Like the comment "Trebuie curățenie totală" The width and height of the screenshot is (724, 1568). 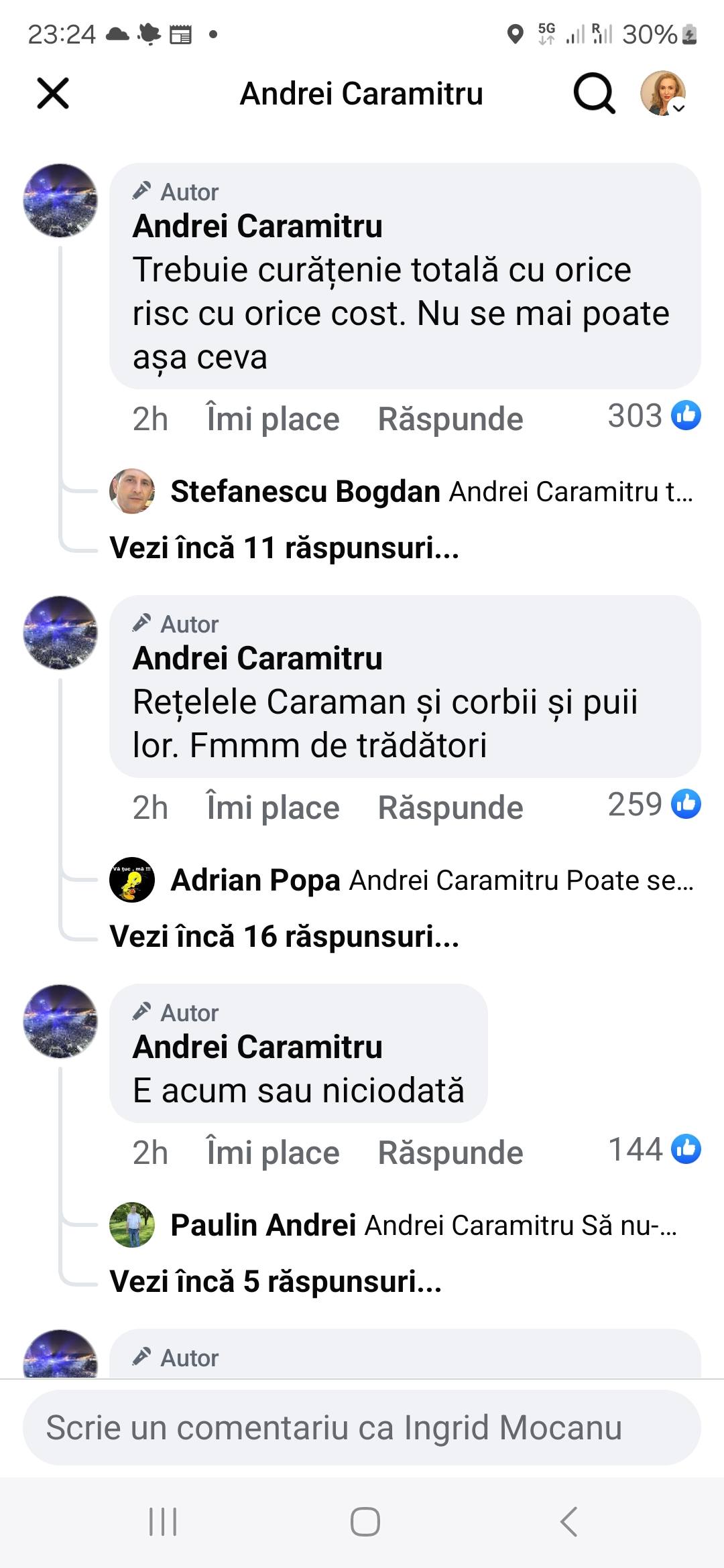(272, 419)
